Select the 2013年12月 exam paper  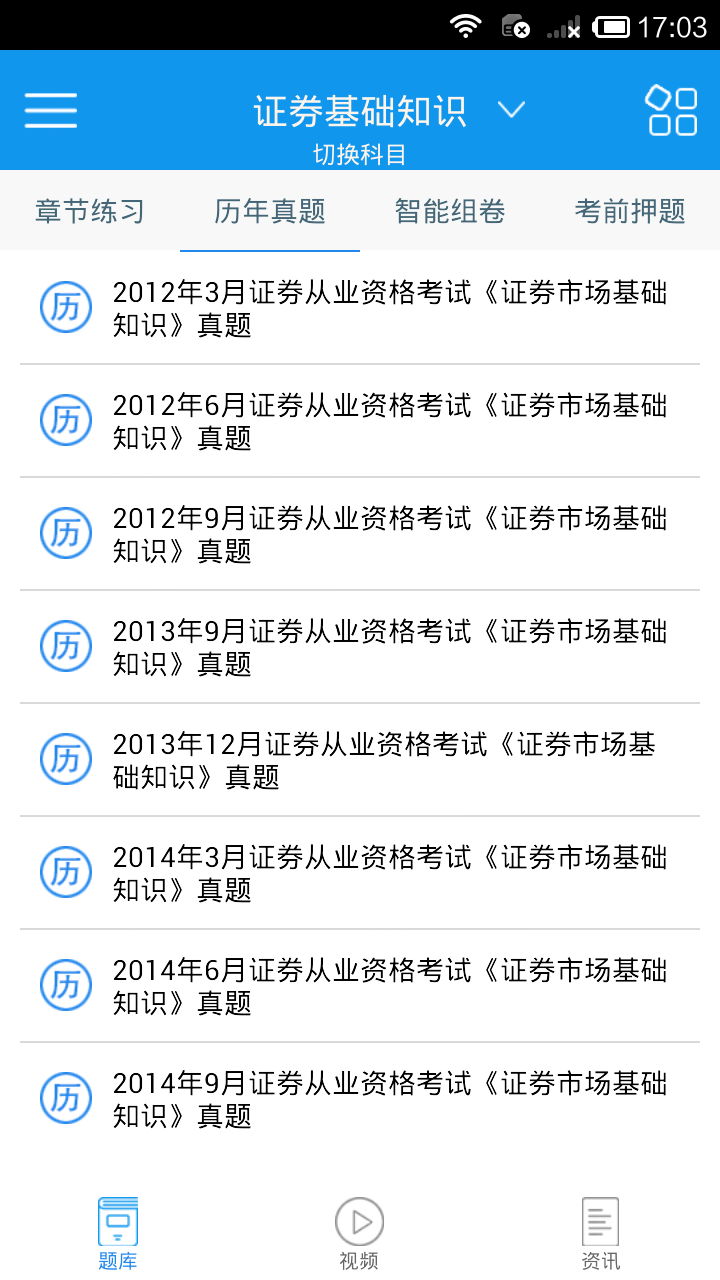390,760
